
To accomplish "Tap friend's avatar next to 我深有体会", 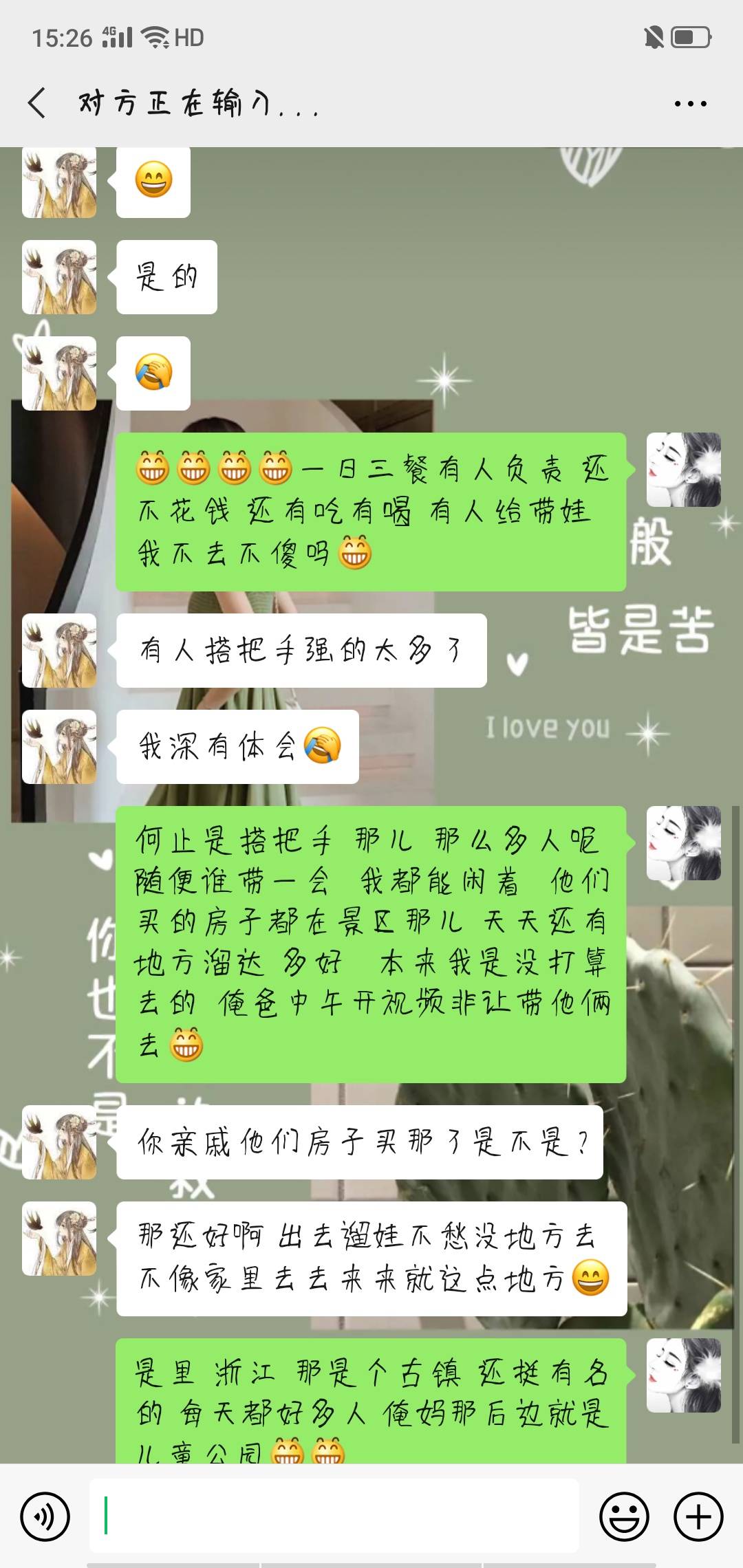I will [59, 747].
